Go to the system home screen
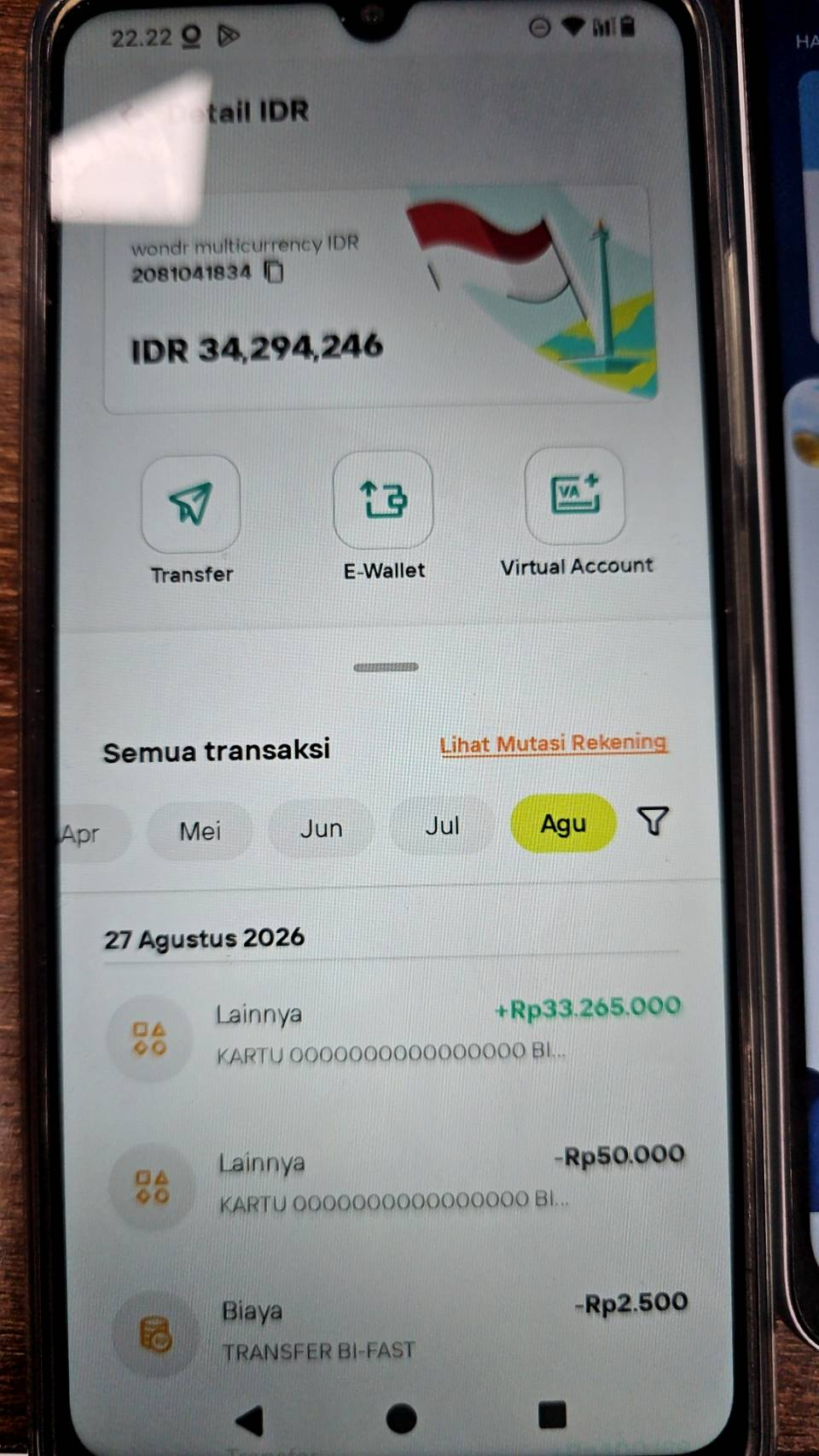819x1456 pixels. [x=401, y=1418]
